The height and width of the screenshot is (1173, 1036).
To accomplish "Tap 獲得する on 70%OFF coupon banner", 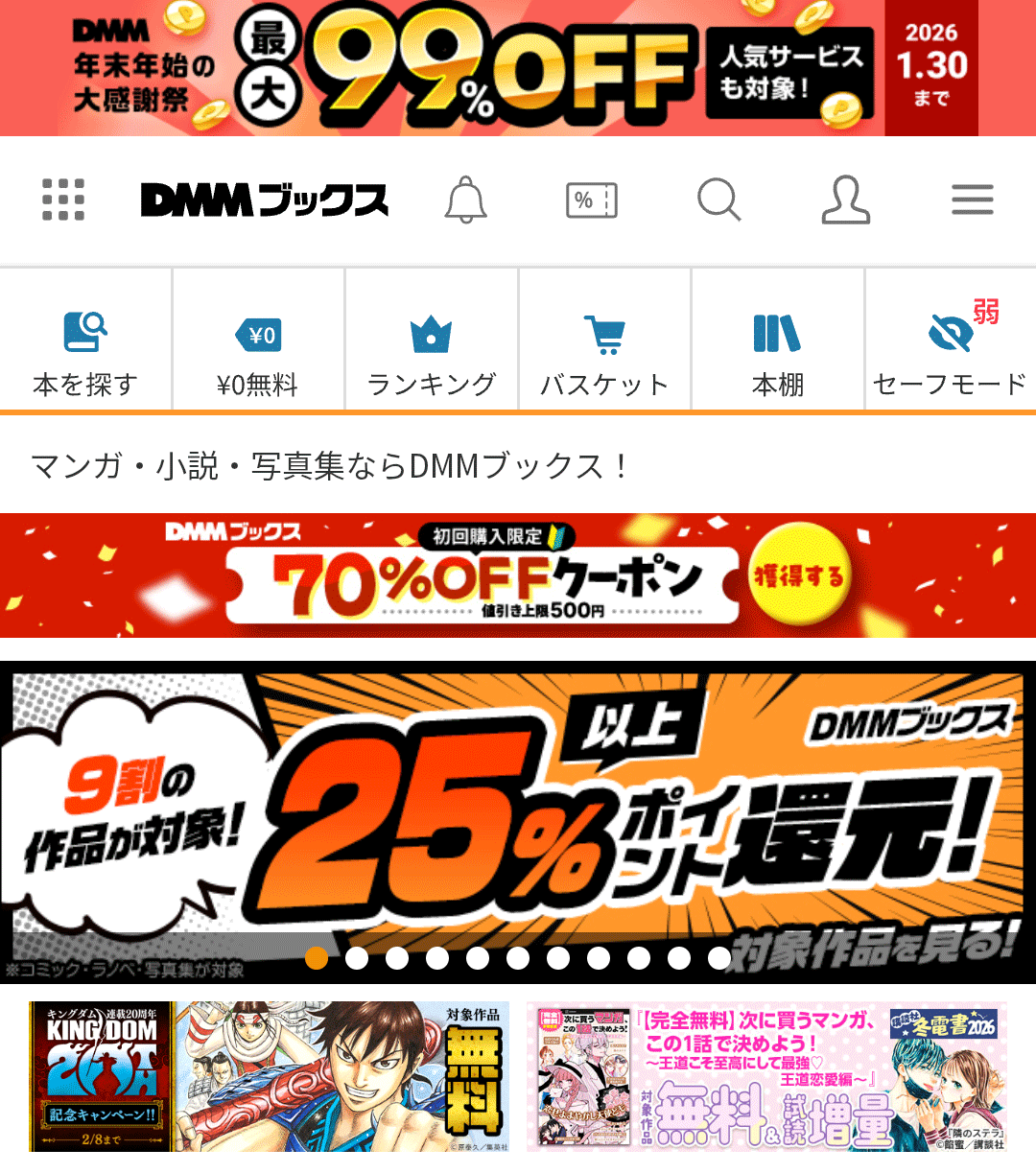I will coord(798,577).
